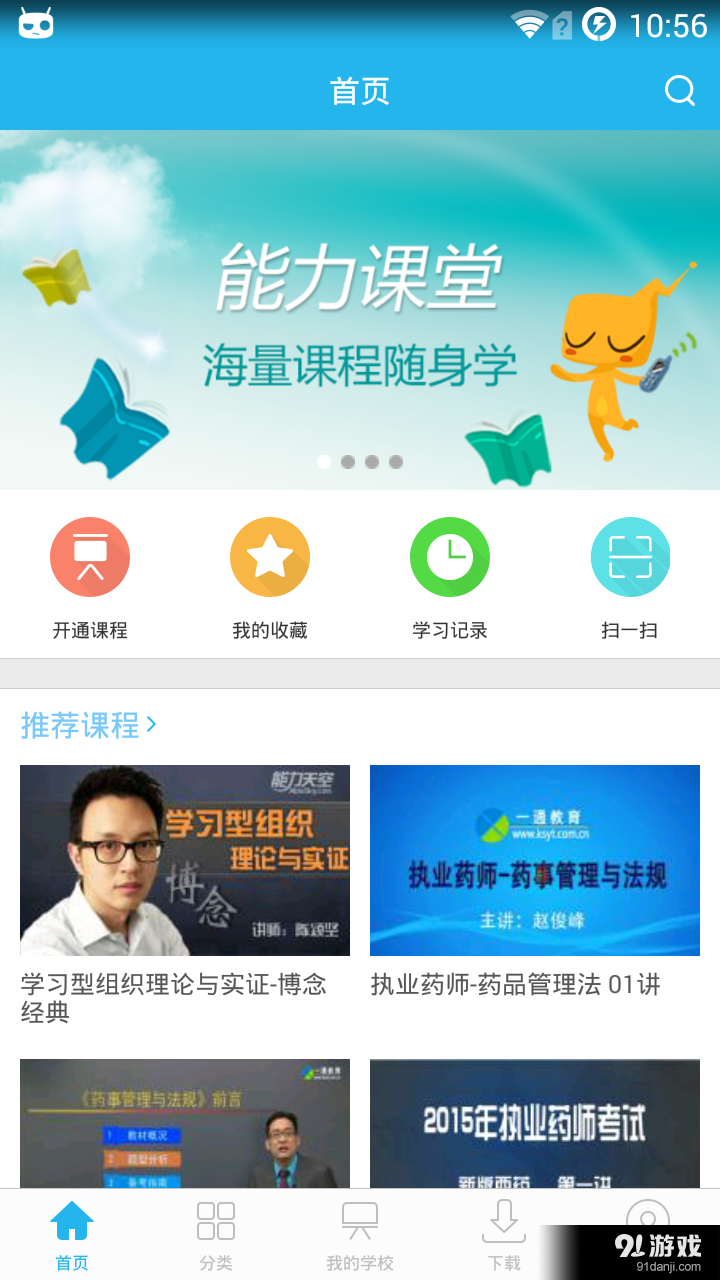This screenshot has width=720, height=1280.
Task: Open the 扫一扫 QR scanner icon
Action: tap(630, 557)
